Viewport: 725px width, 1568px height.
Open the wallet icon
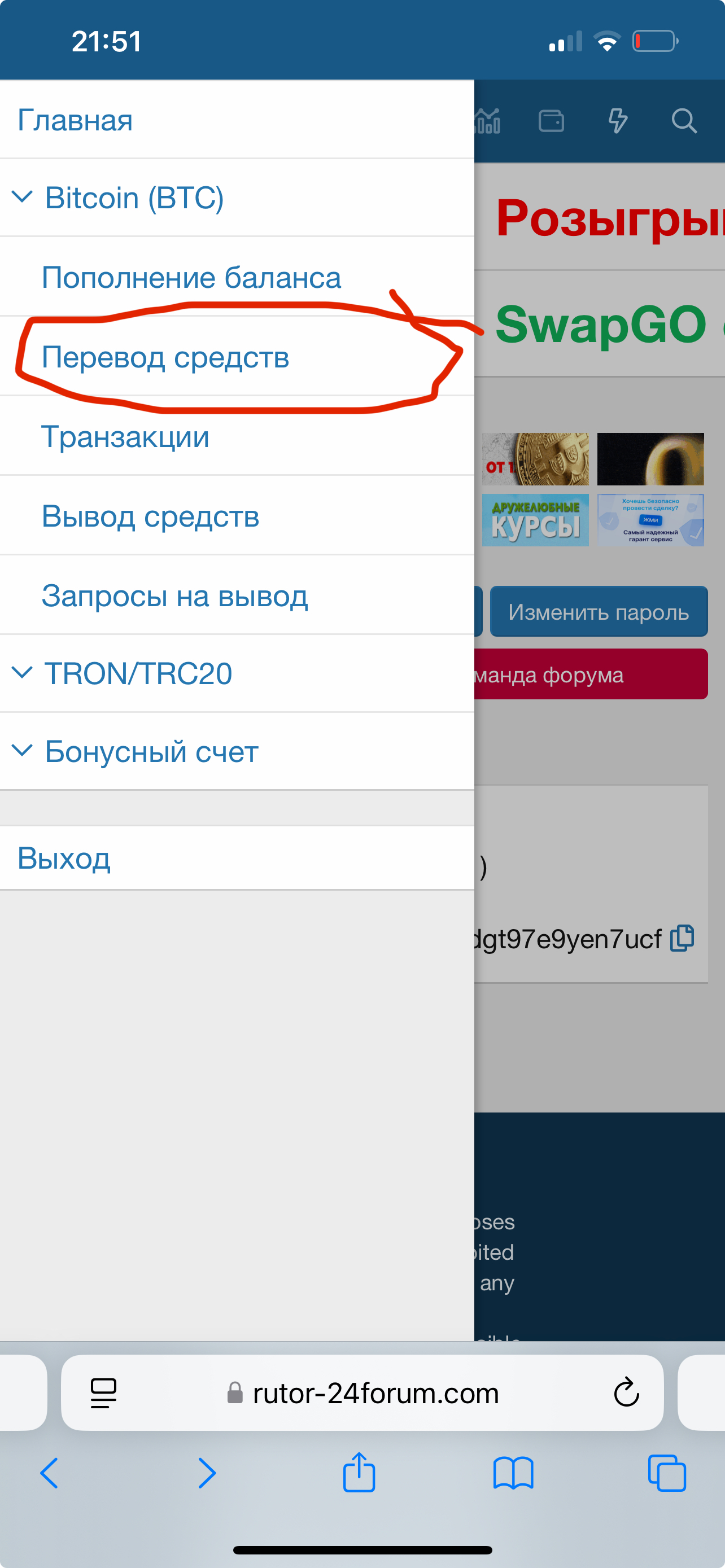coord(552,121)
